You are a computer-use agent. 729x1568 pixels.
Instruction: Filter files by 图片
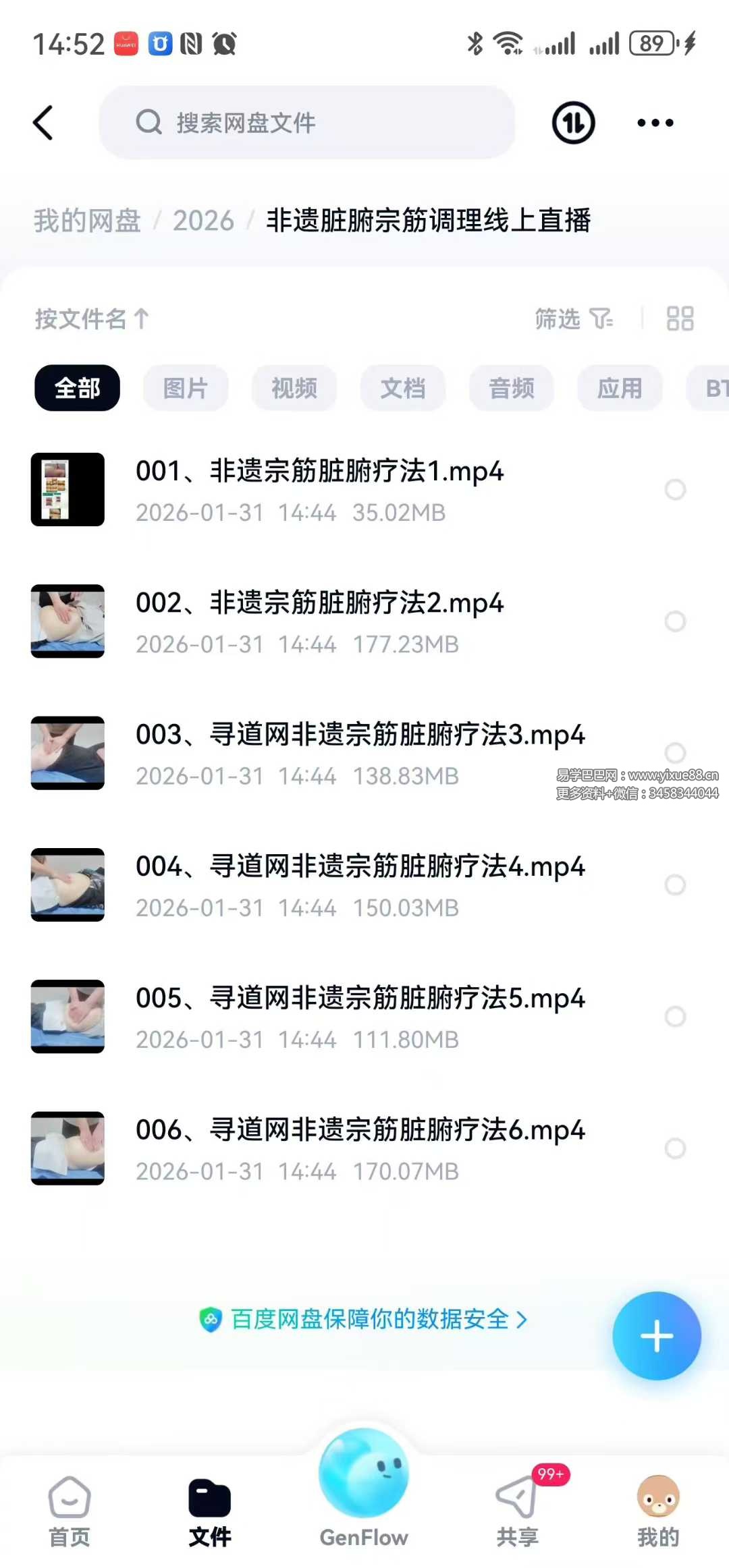(186, 388)
